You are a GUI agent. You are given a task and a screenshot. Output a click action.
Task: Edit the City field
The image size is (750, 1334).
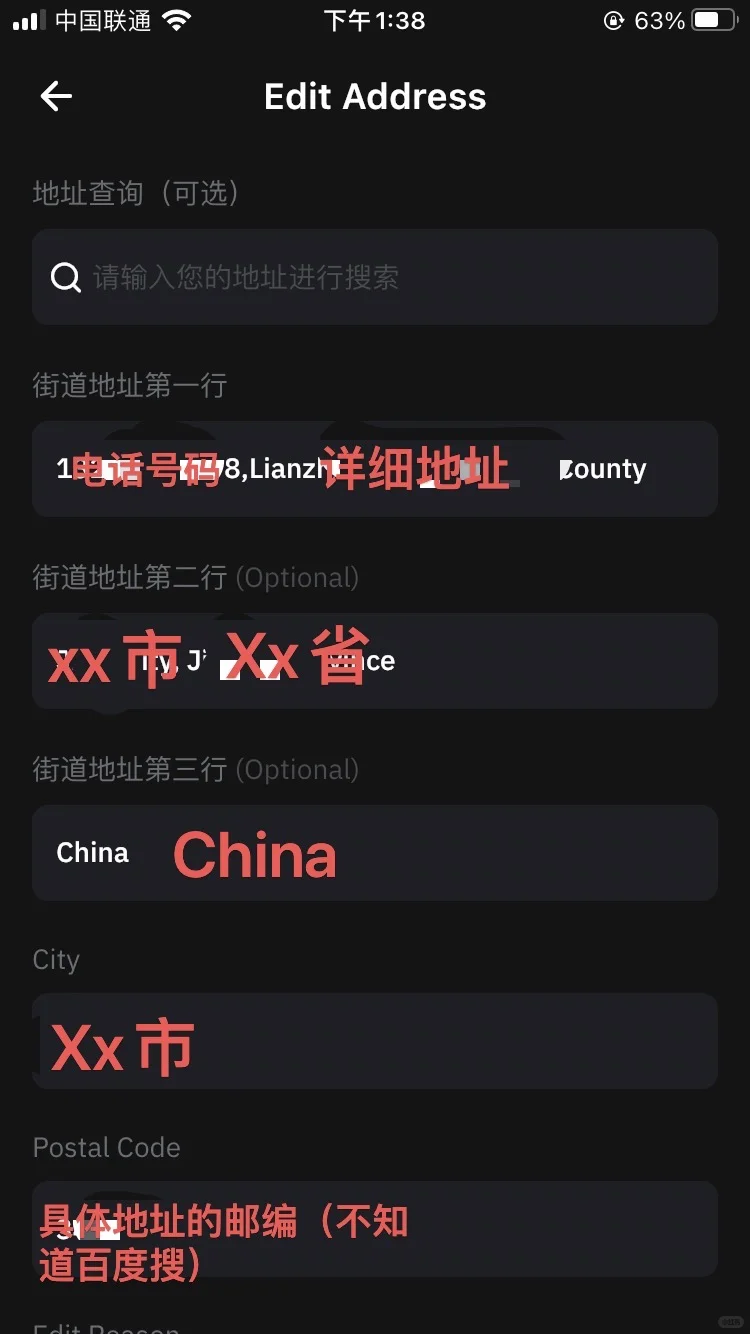tap(375, 1041)
